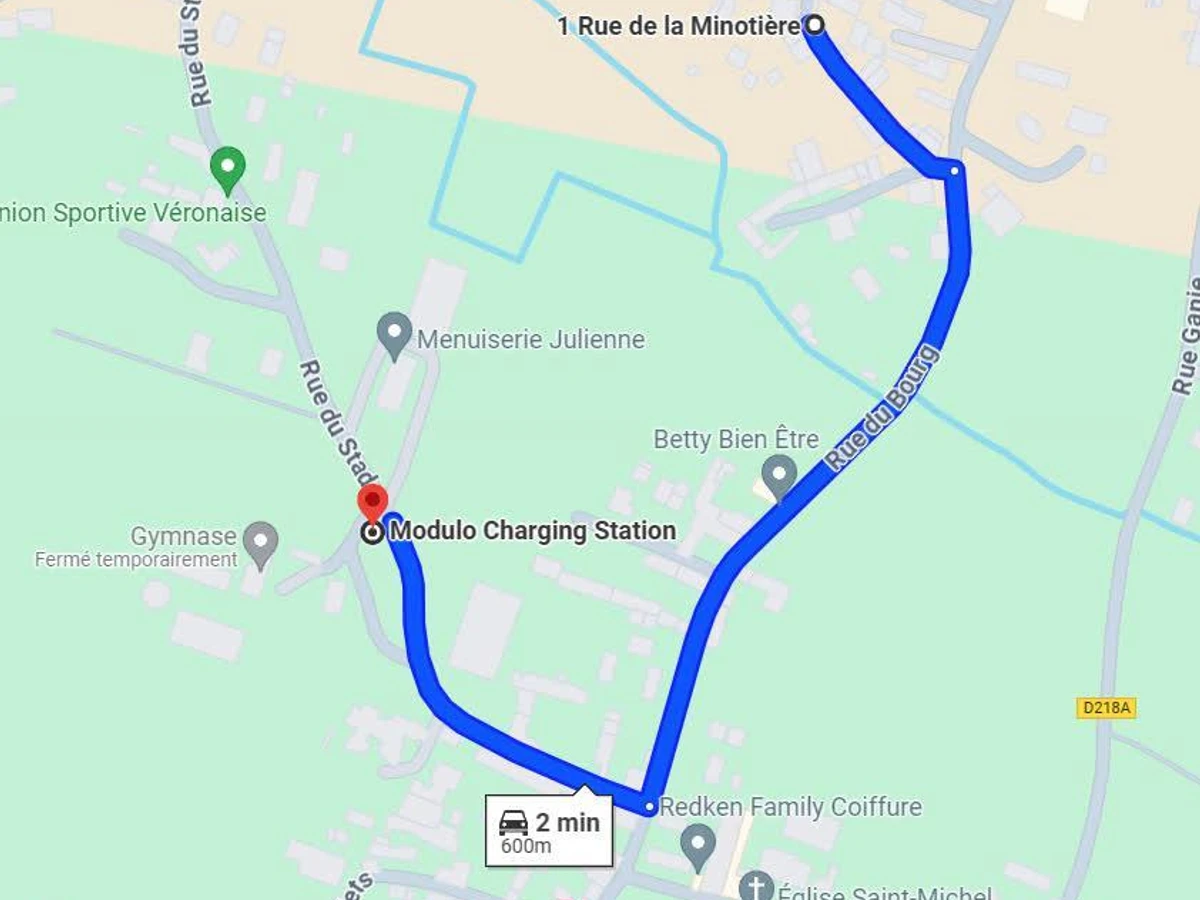1200x900 pixels.
Task: Open the Modulo Charging Station destination pin
Action: pos(372,503)
